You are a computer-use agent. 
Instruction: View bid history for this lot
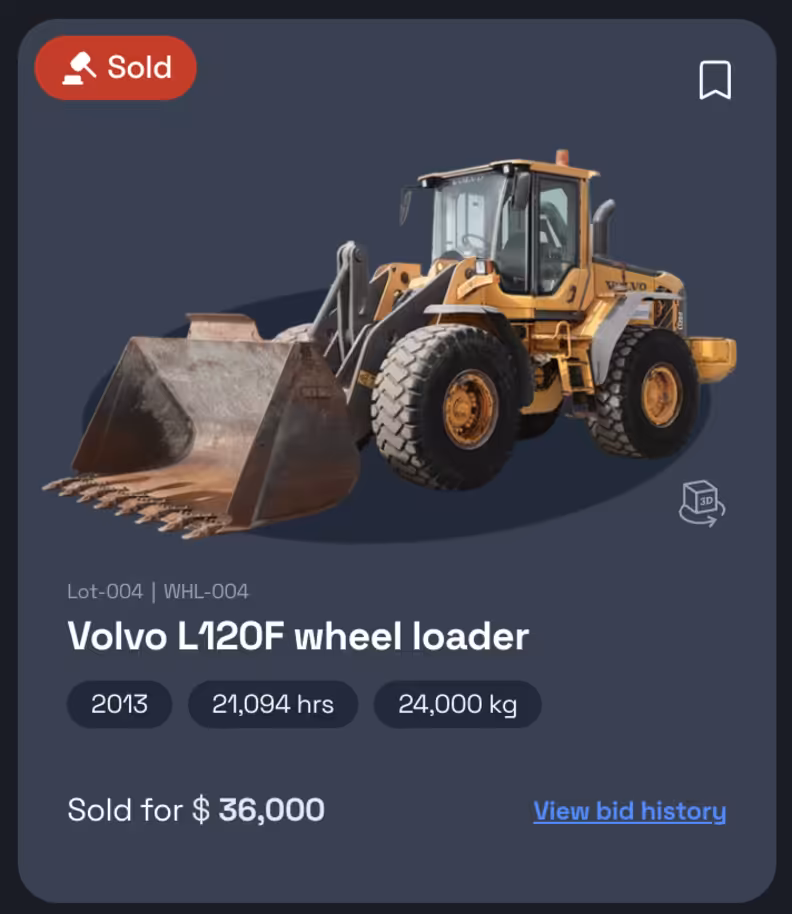click(629, 810)
